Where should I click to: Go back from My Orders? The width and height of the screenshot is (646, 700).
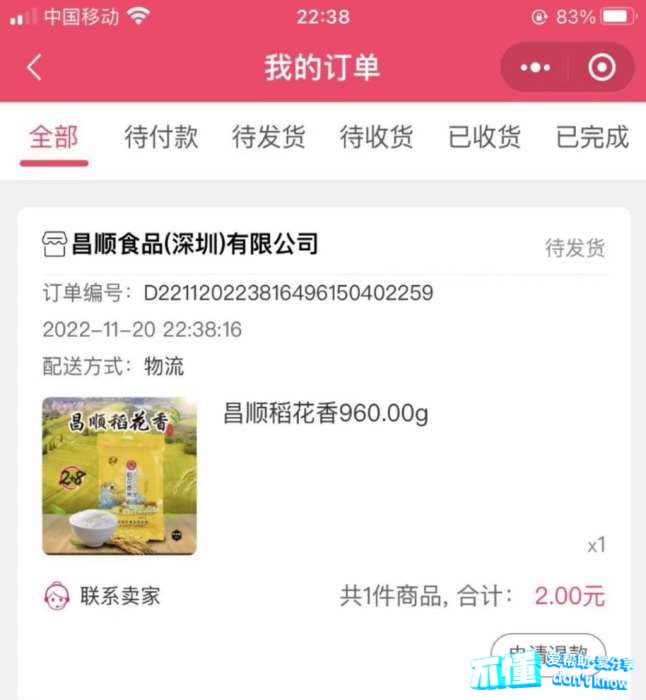tap(34, 68)
